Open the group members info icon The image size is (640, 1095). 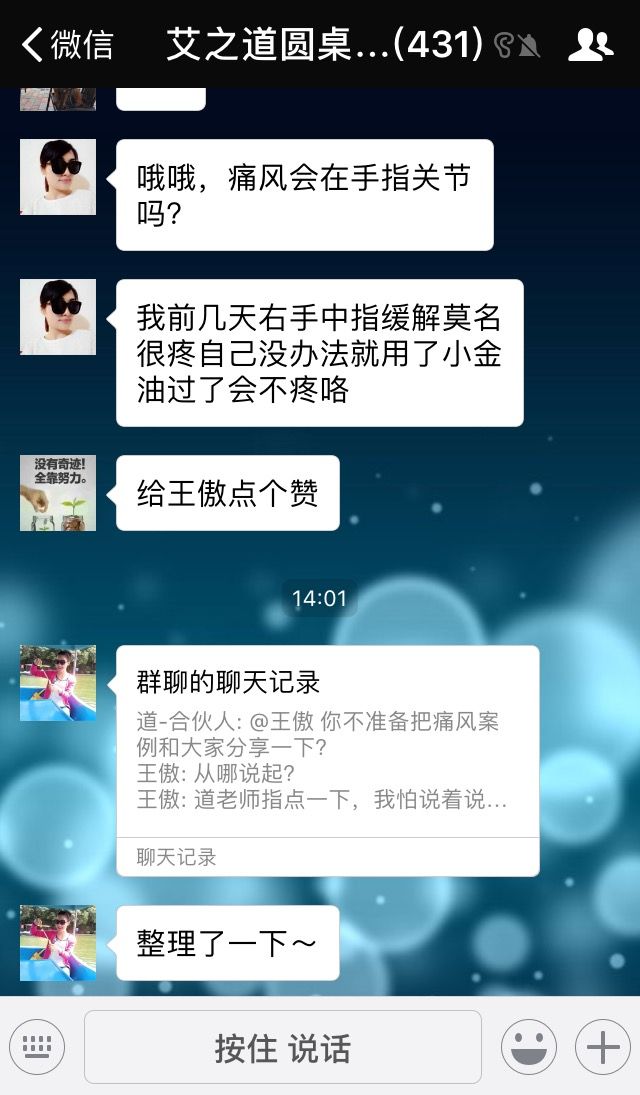click(590, 45)
